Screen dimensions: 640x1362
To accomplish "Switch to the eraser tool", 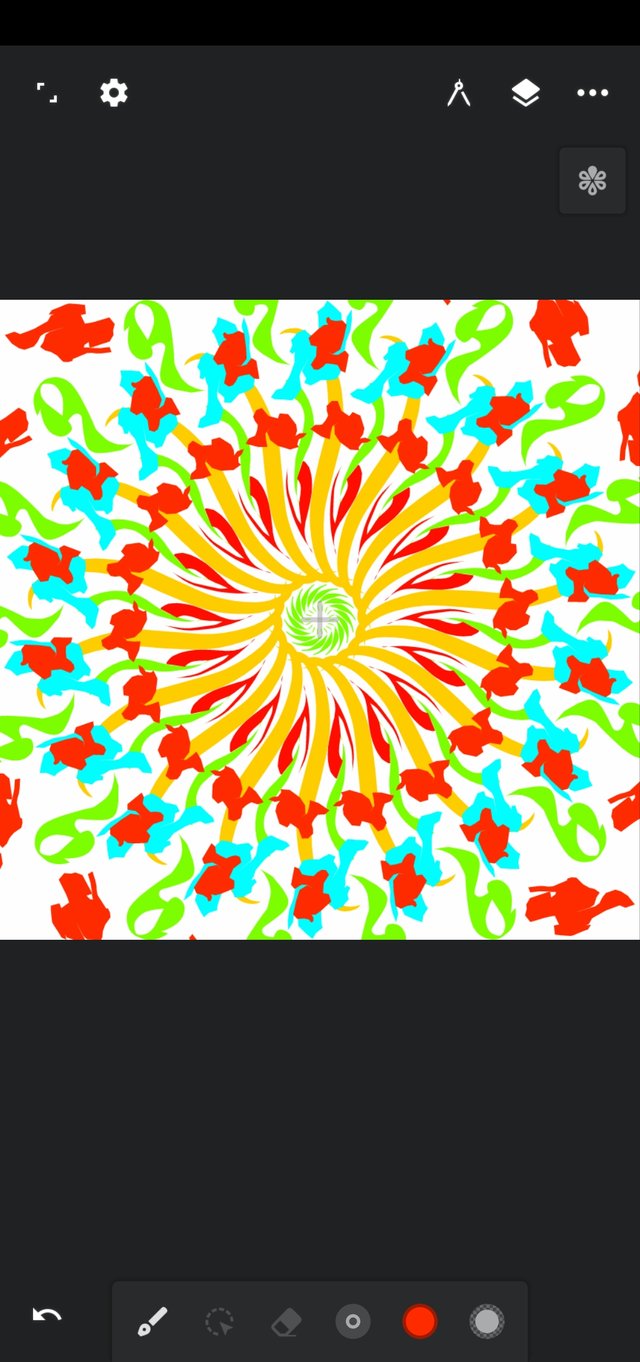I will (x=286, y=1322).
